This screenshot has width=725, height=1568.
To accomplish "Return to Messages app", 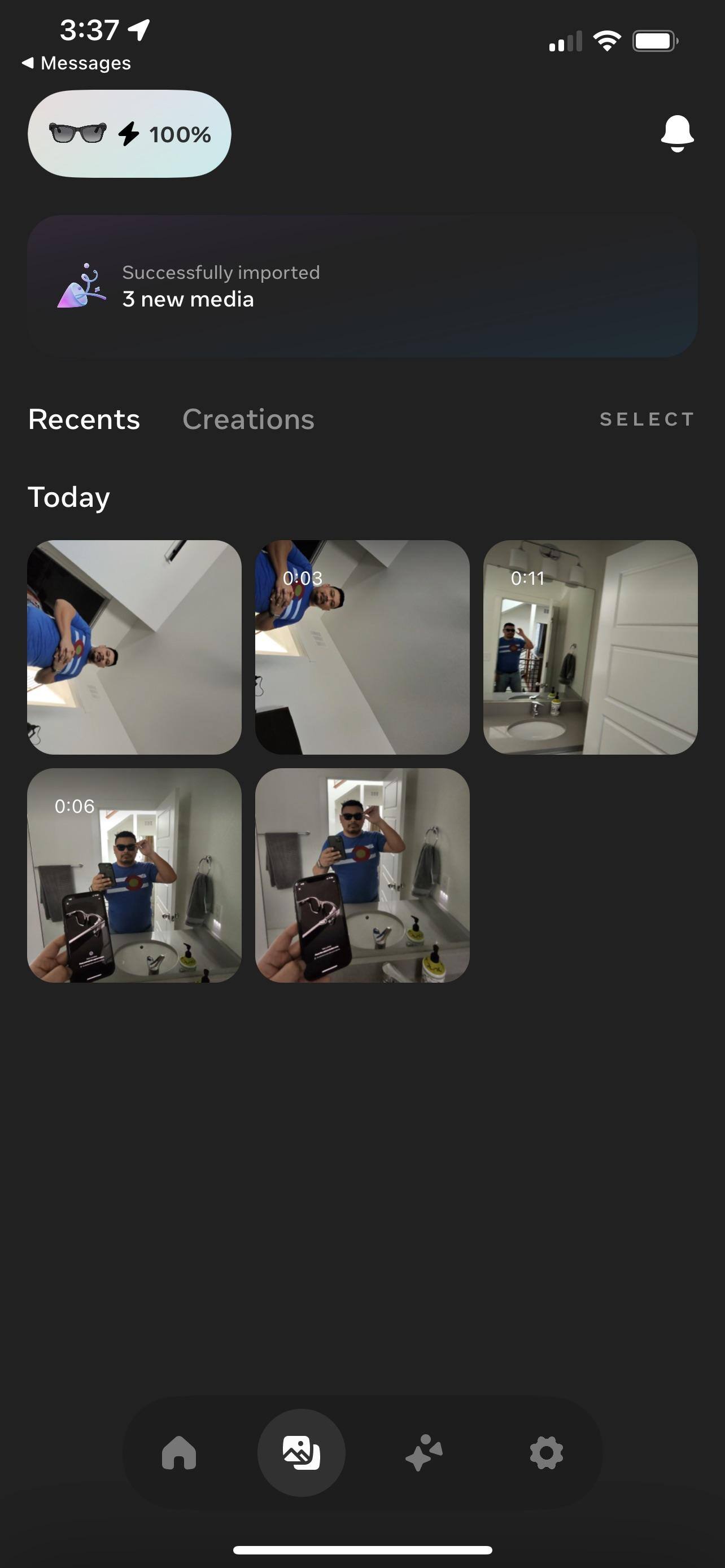I will (77, 63).
